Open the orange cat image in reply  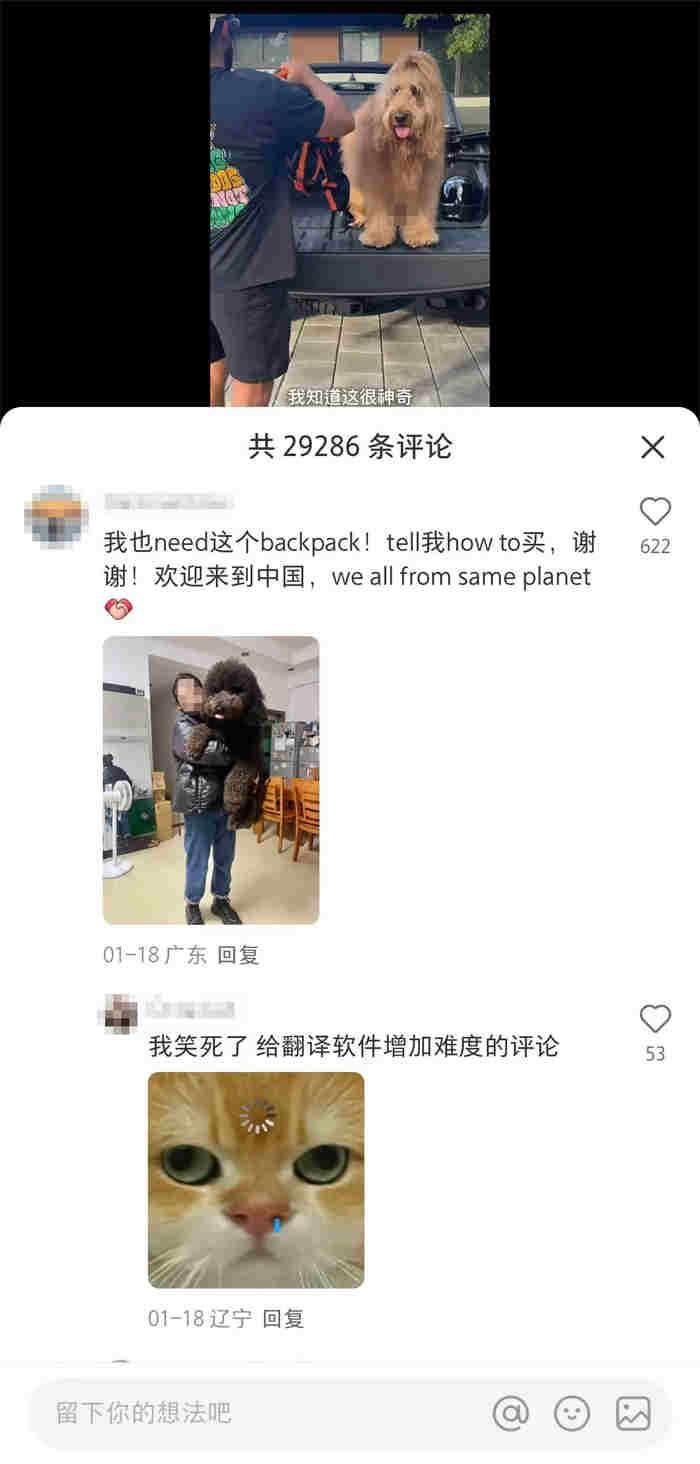pos(256,1180)
